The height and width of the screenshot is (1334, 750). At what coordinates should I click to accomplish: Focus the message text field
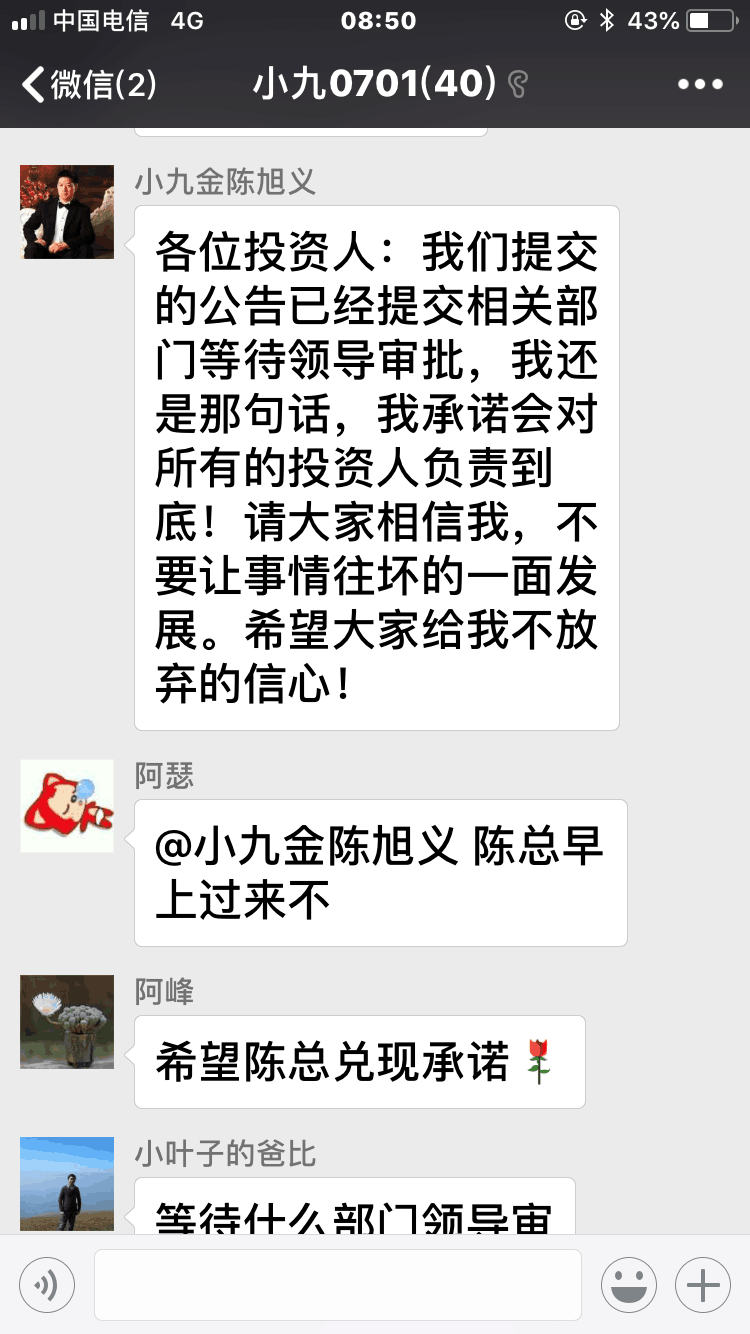pyautogui.click(x=338, y=1284)
